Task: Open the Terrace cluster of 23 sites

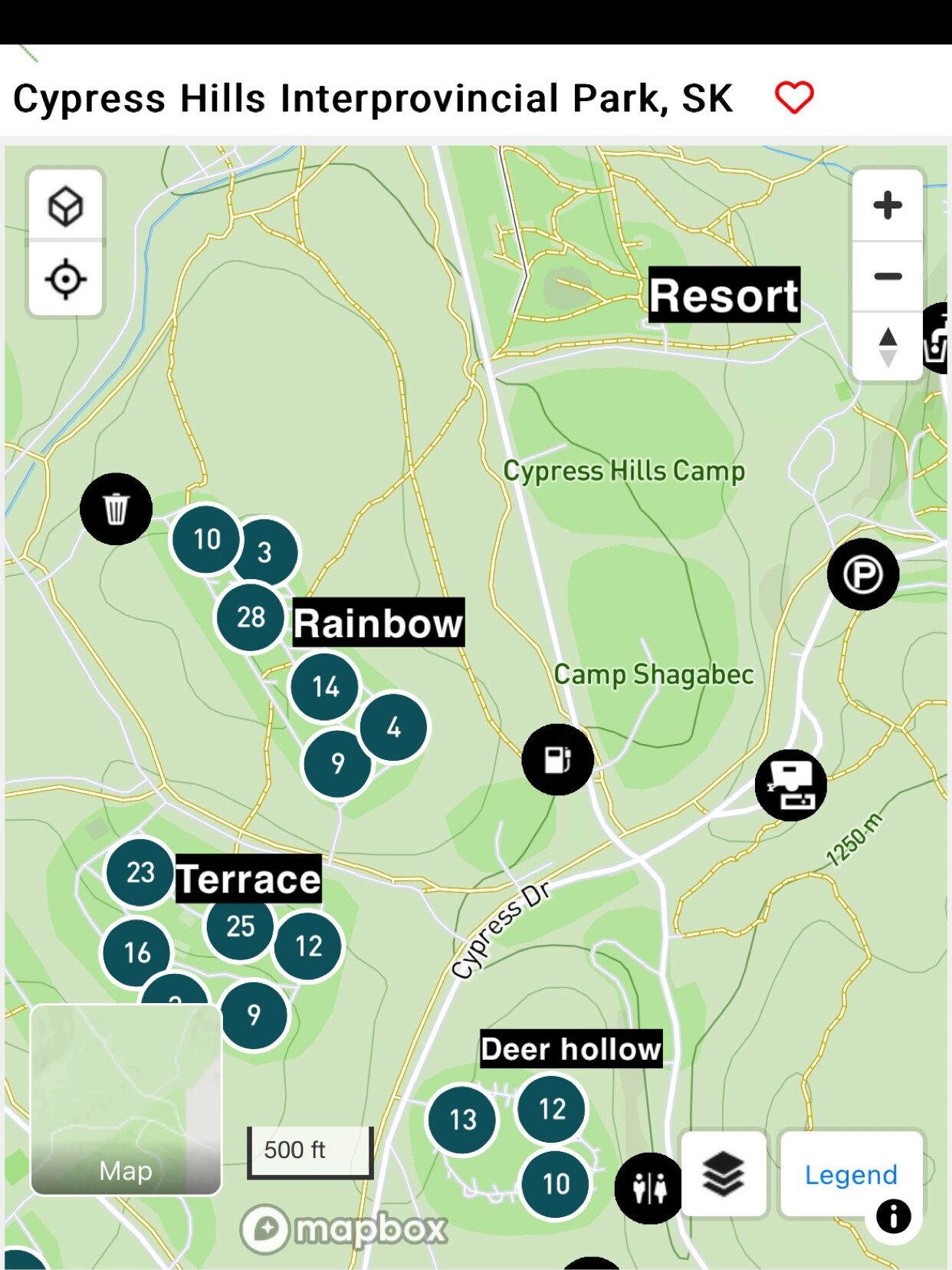Action: point(140,872)
